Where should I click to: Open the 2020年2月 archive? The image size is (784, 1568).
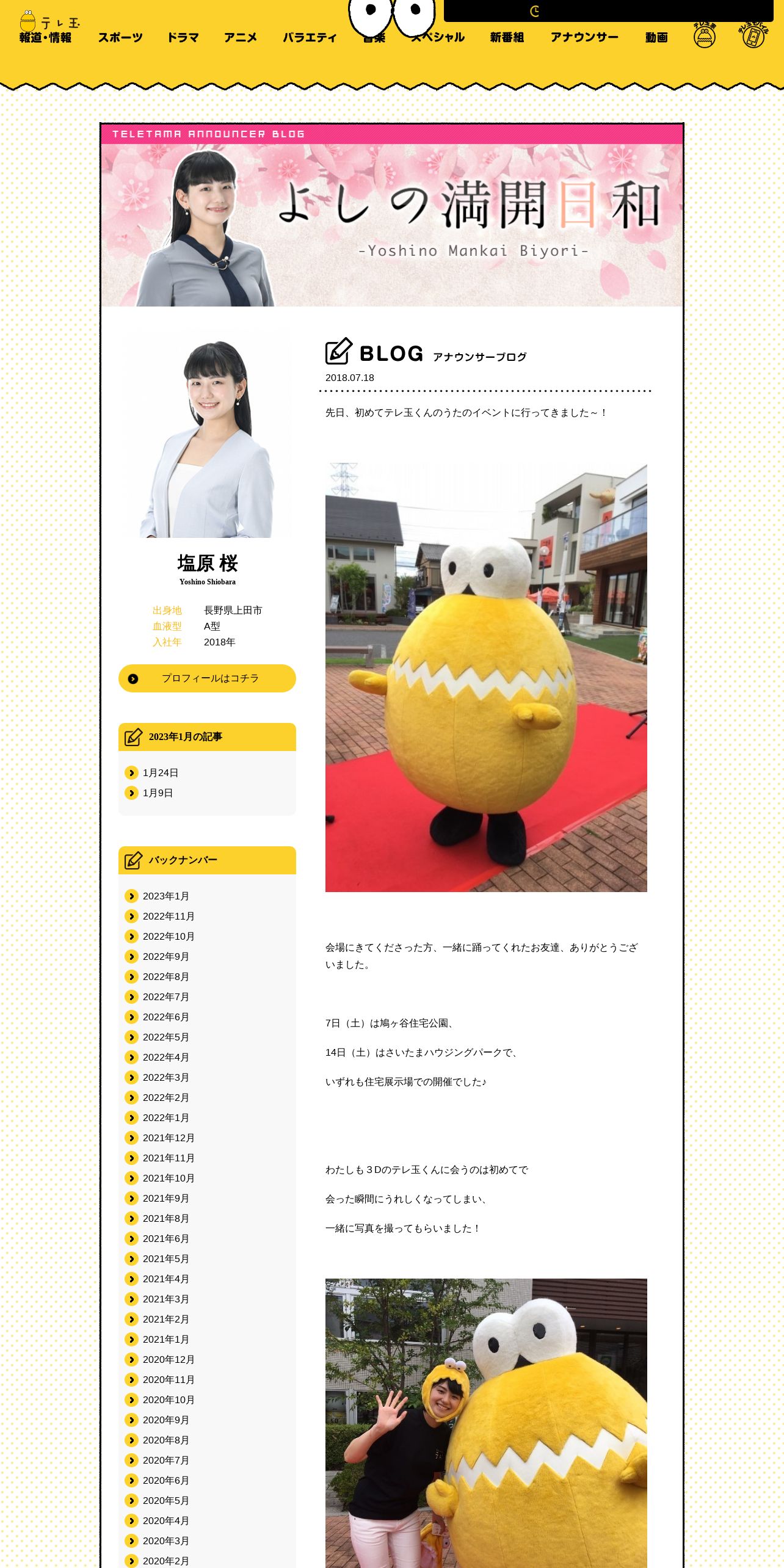pyautogui.click(x=165, y=1561)
